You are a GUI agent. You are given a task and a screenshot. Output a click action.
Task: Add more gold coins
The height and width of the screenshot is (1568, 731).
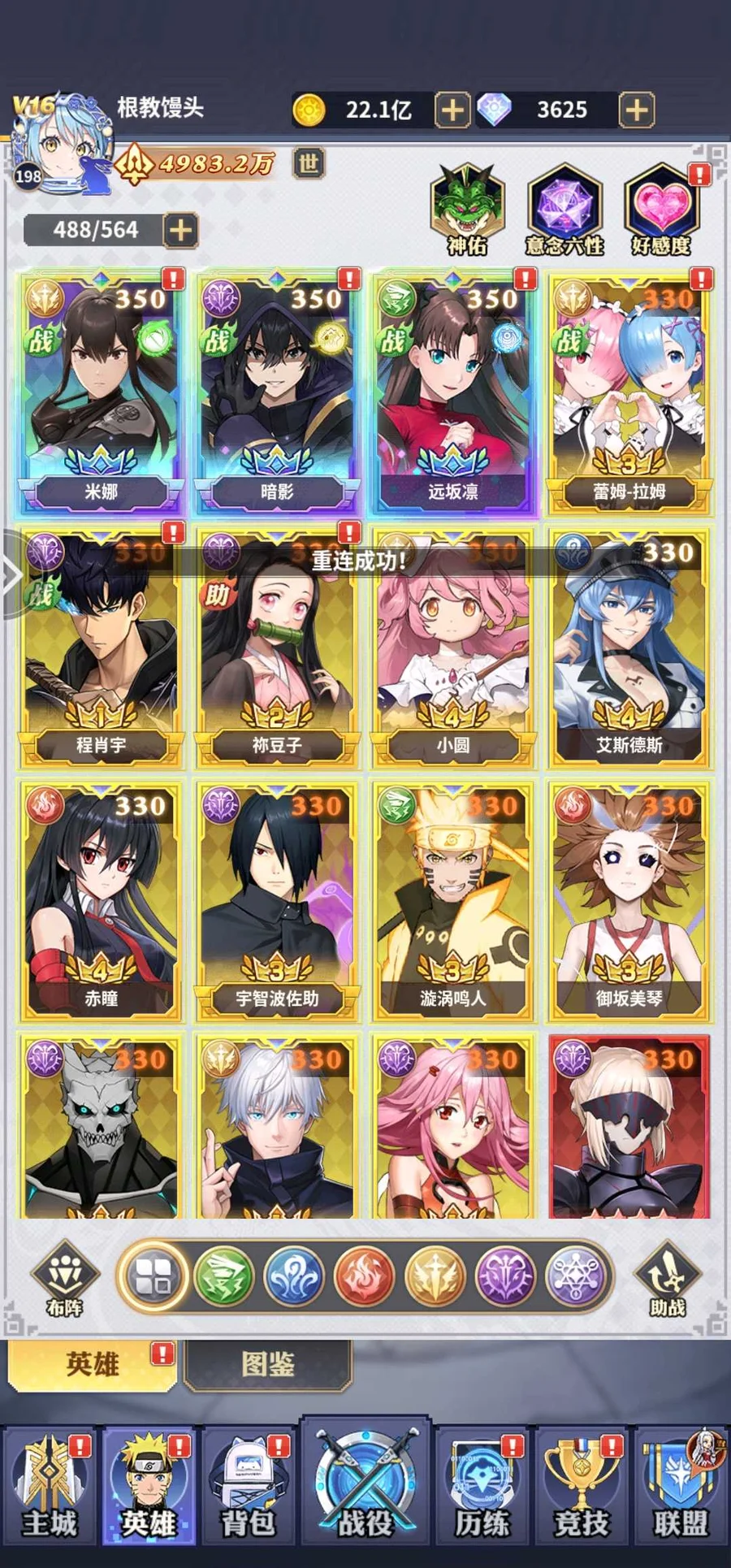coord(452,110)
